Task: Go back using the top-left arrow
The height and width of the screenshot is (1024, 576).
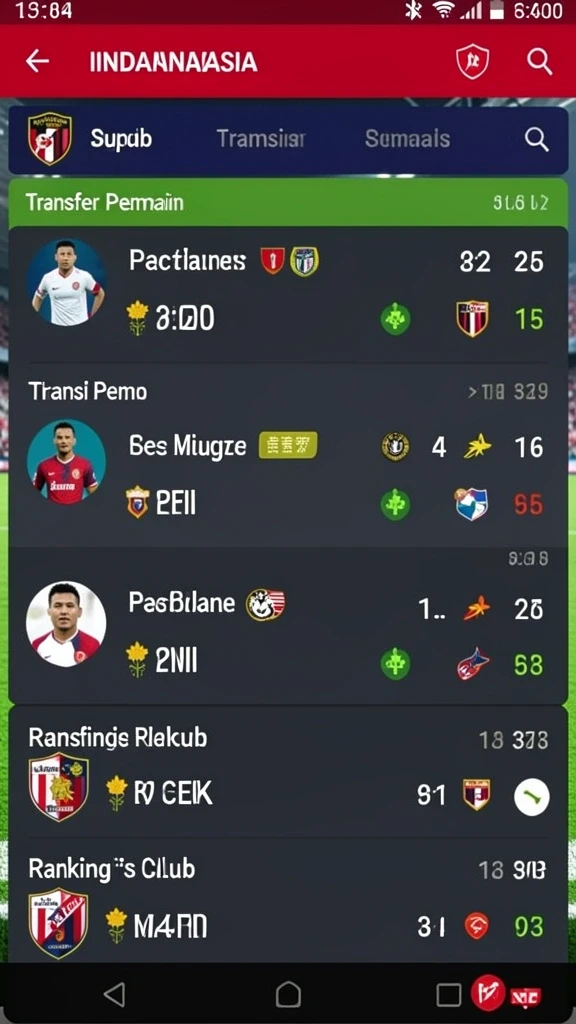Action: coord(37,61)
